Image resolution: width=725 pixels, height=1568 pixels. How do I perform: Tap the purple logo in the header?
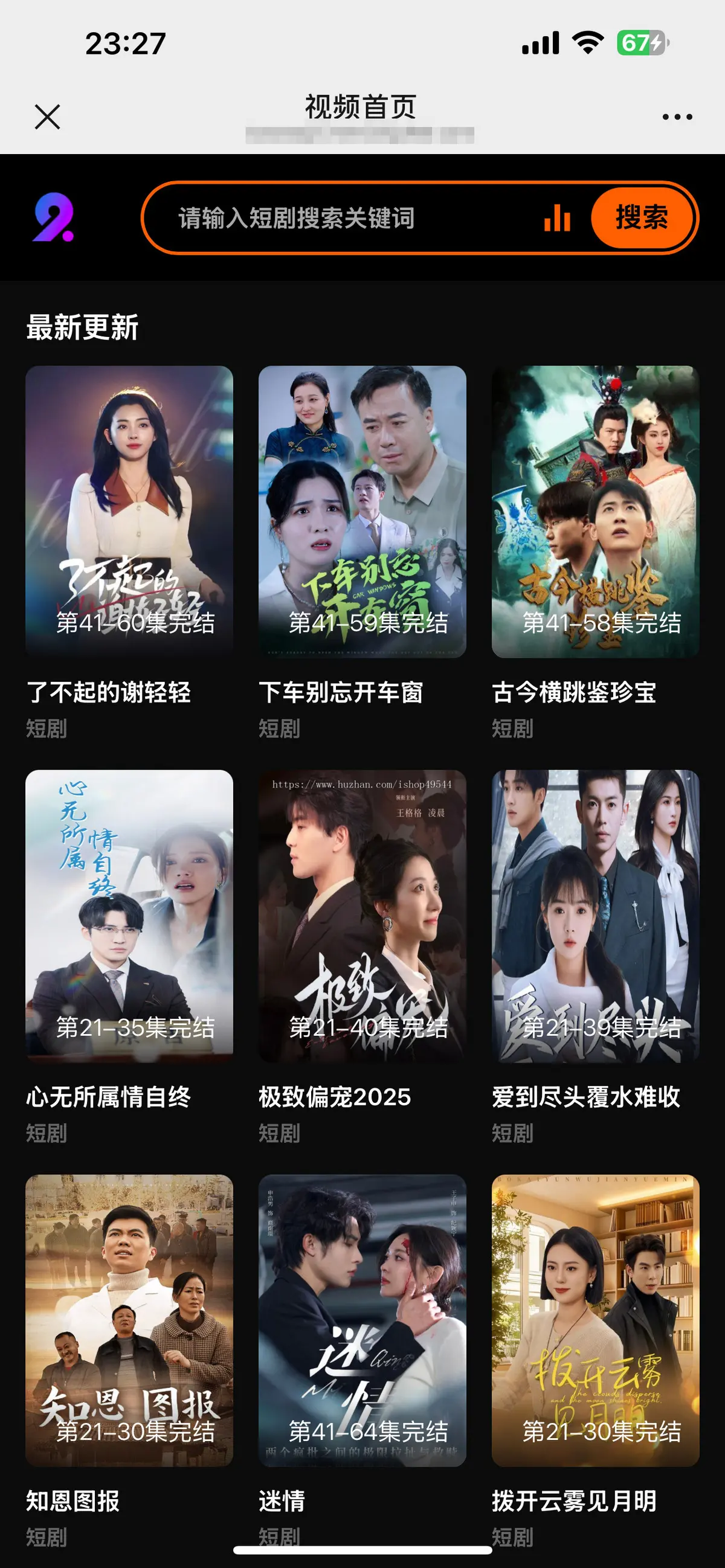54,217
